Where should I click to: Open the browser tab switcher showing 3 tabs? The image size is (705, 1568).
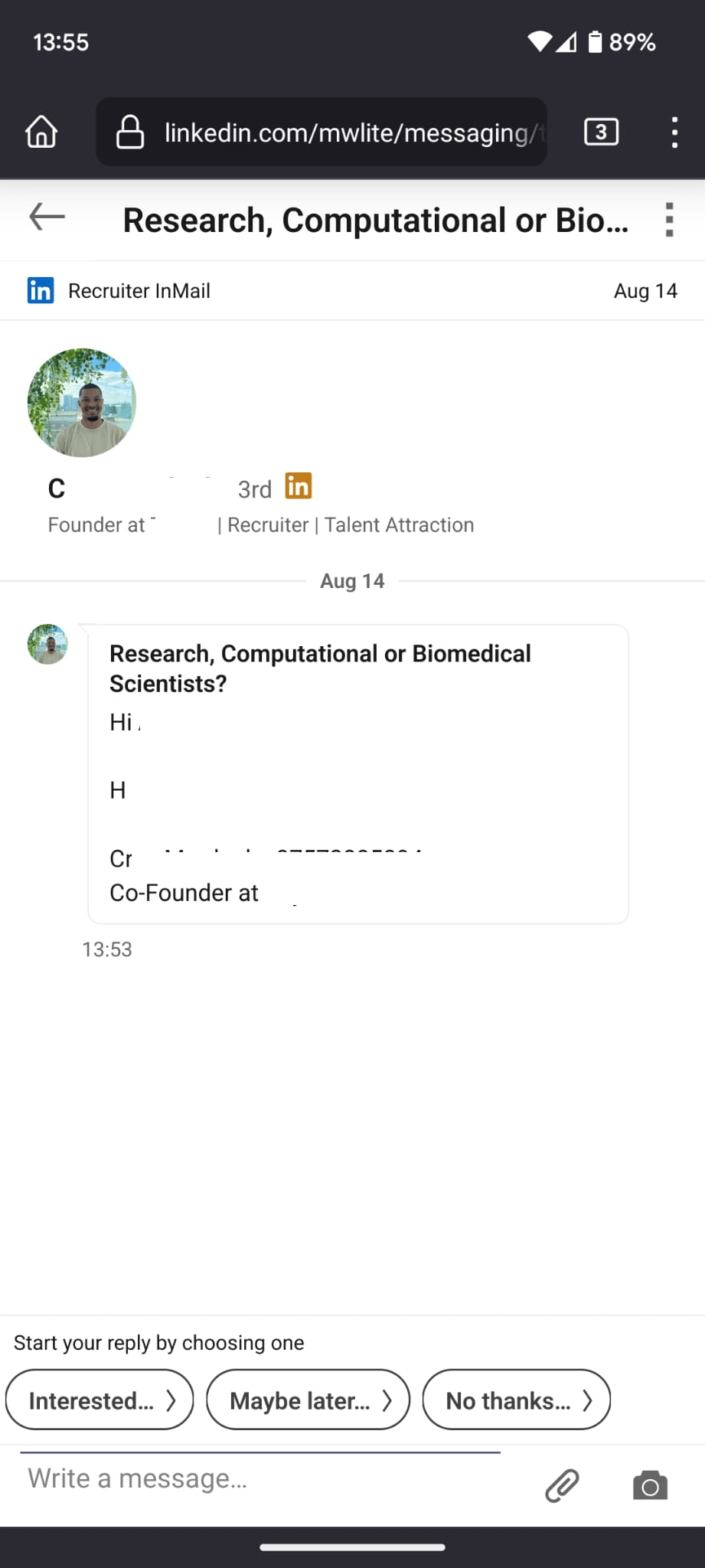602,132
